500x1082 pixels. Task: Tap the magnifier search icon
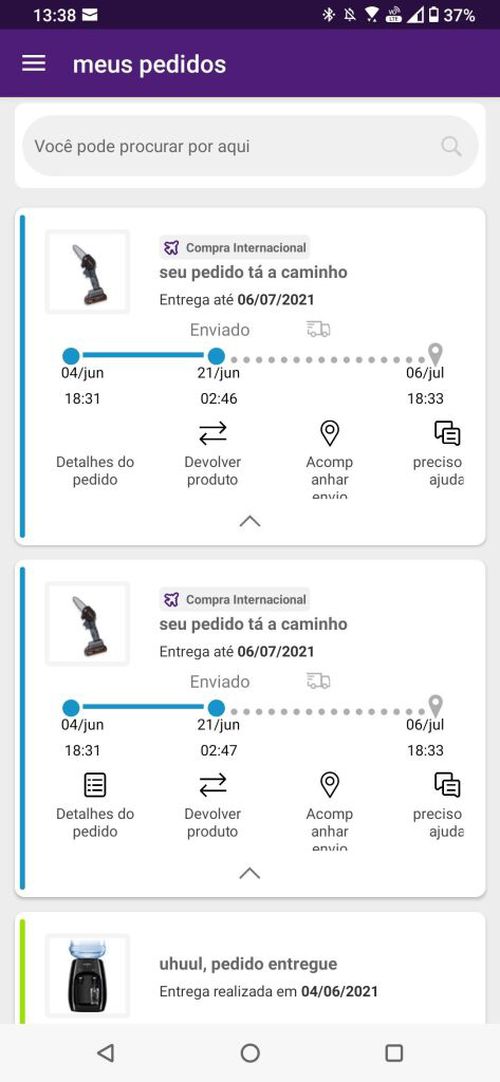451,146
